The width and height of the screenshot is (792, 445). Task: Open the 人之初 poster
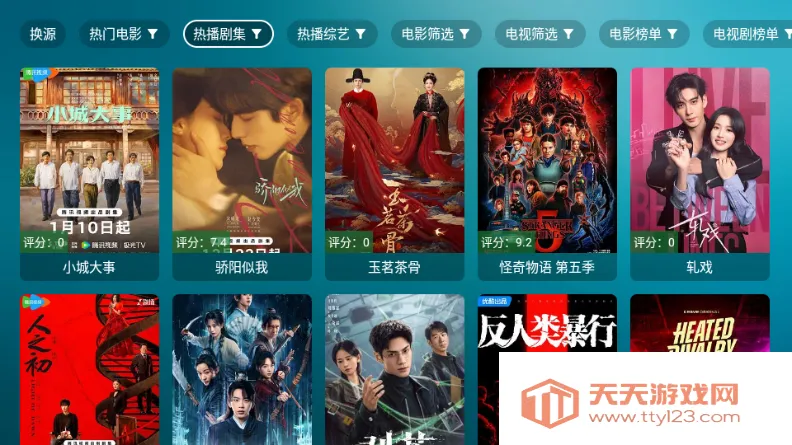click(89, 368)
